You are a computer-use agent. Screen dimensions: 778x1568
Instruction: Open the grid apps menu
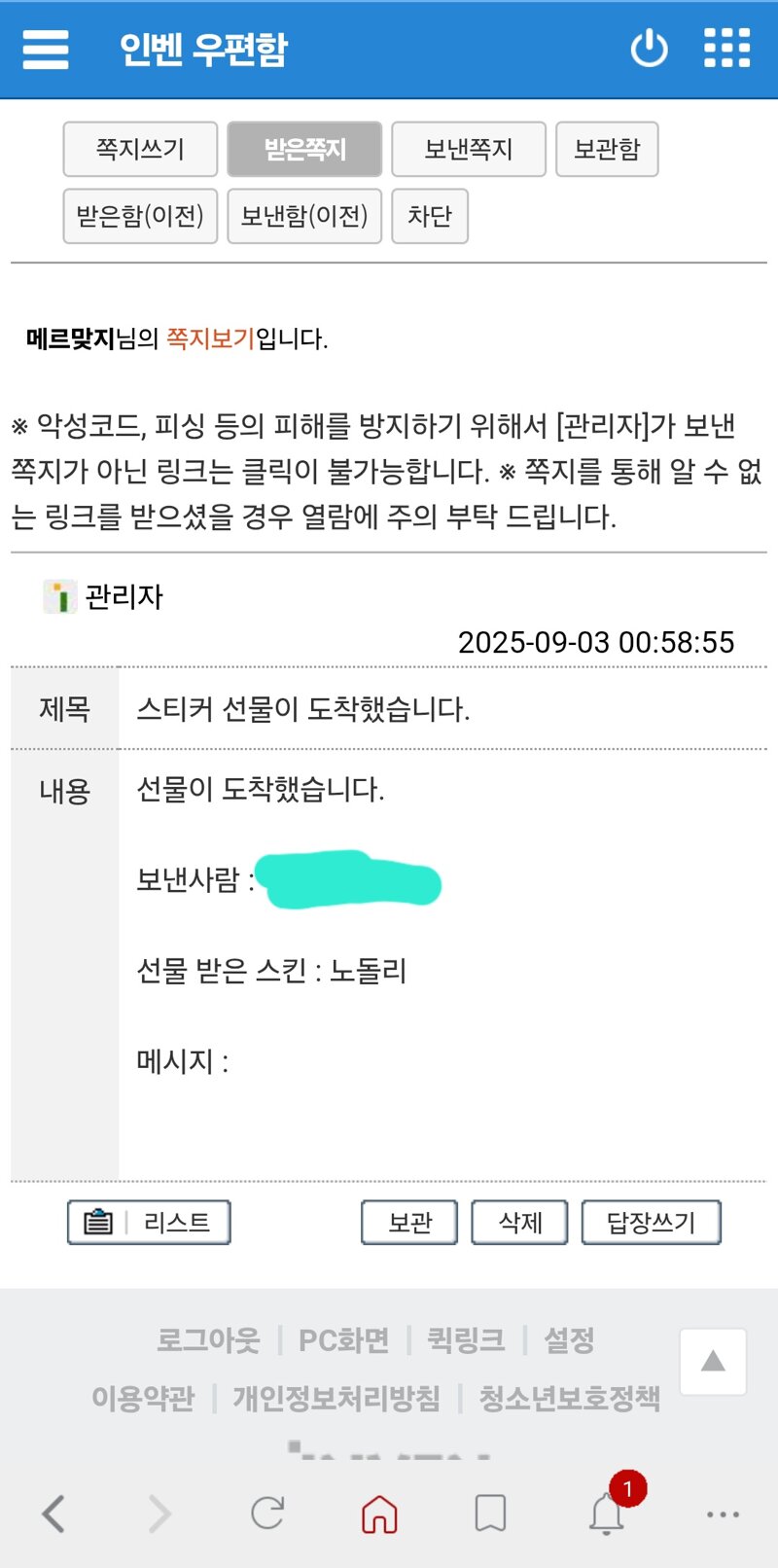point(727,48)
